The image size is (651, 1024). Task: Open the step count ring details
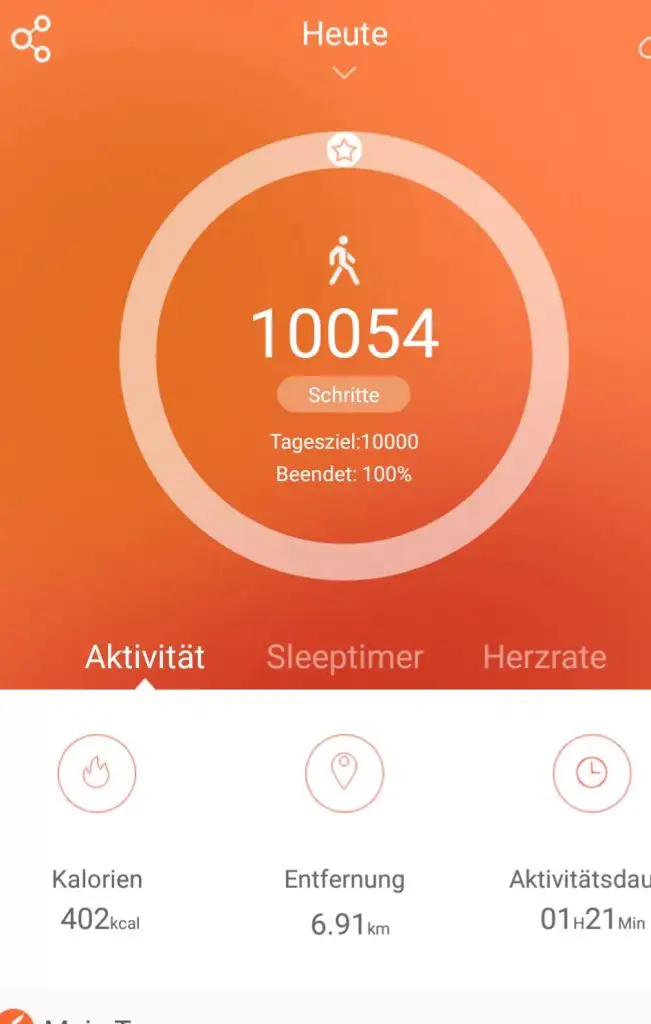(344, 355)
